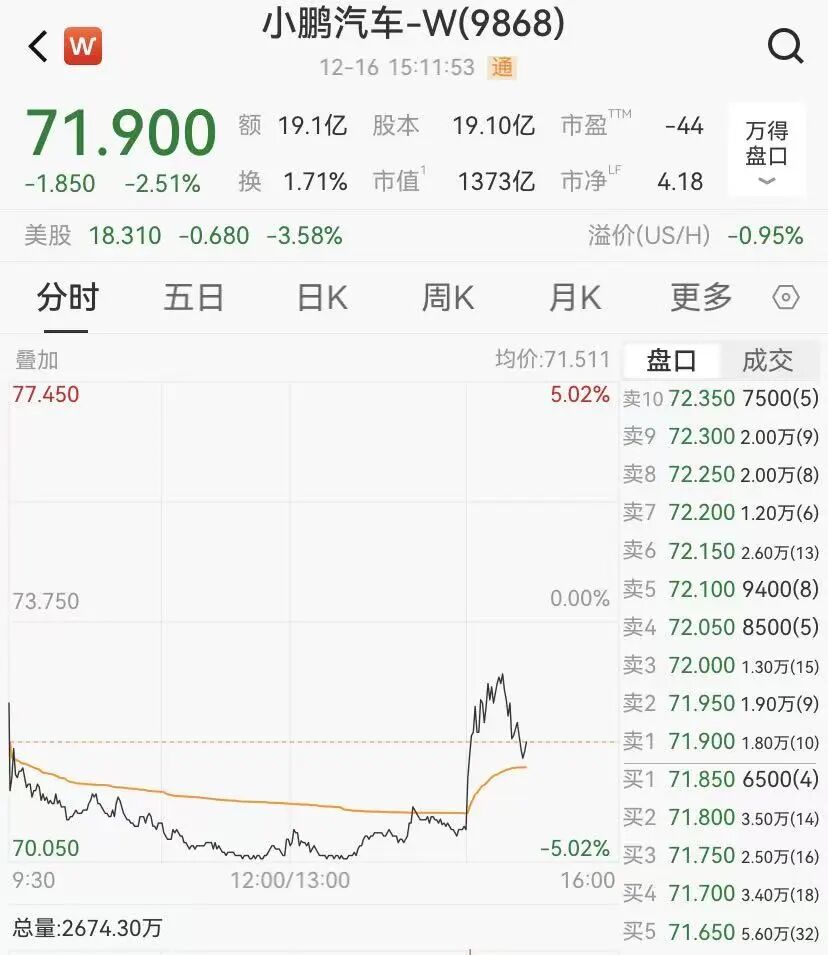
Task: Show the 日K candlestick chart
Action: click(x=322, y=297)
